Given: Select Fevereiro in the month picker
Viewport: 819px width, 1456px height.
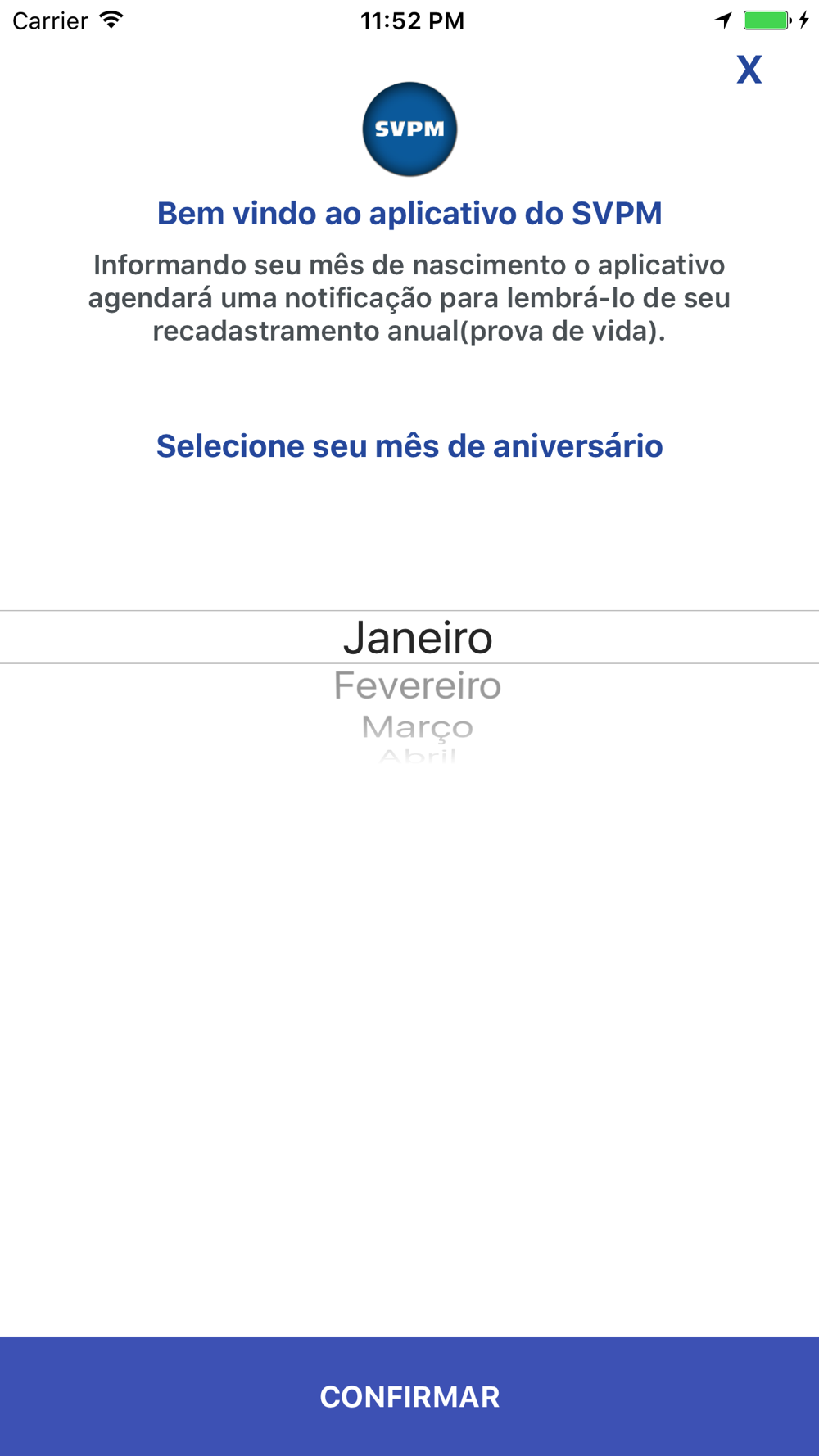Looking at the screenshot, I should coord(417,685).
